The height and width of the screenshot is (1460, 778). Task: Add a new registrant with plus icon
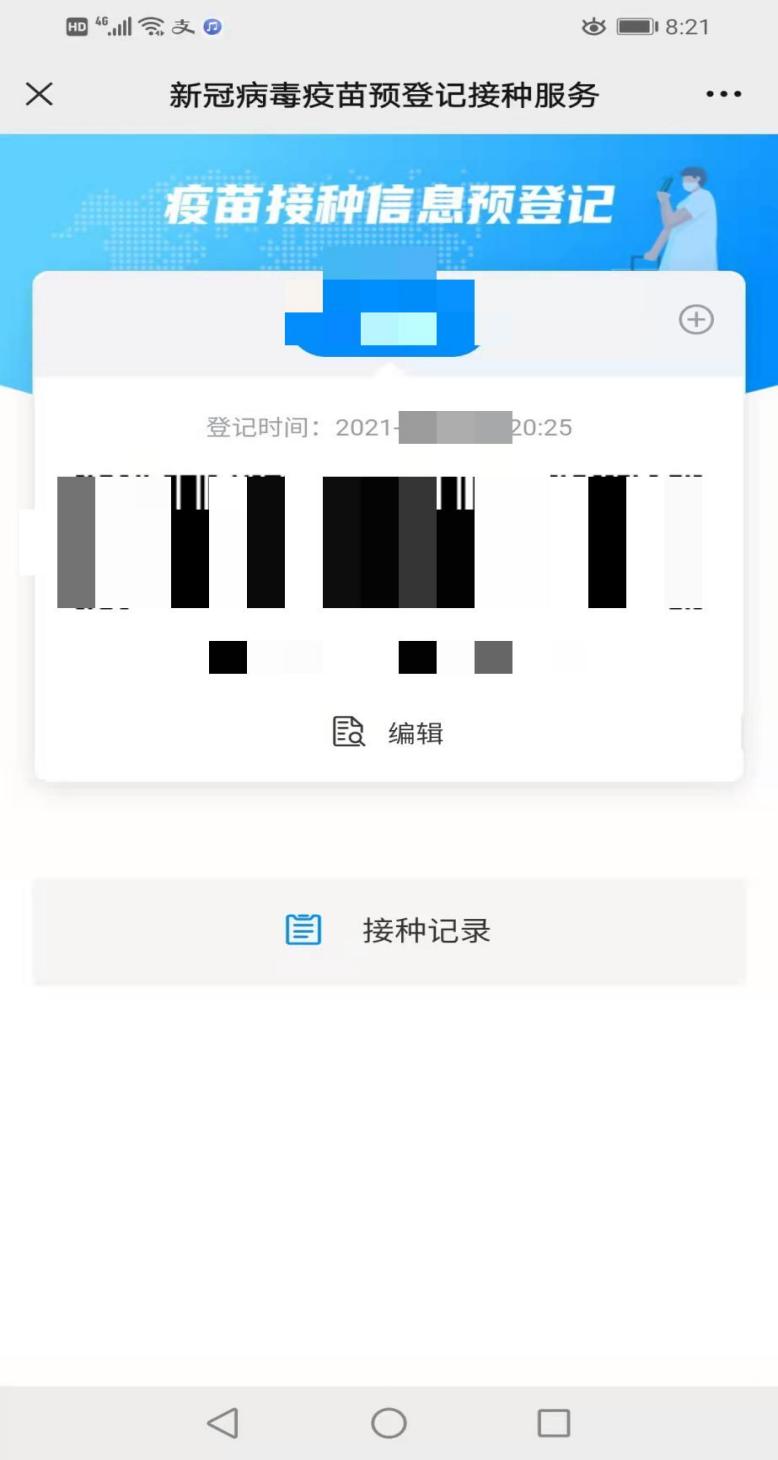(x=696, y=320)
